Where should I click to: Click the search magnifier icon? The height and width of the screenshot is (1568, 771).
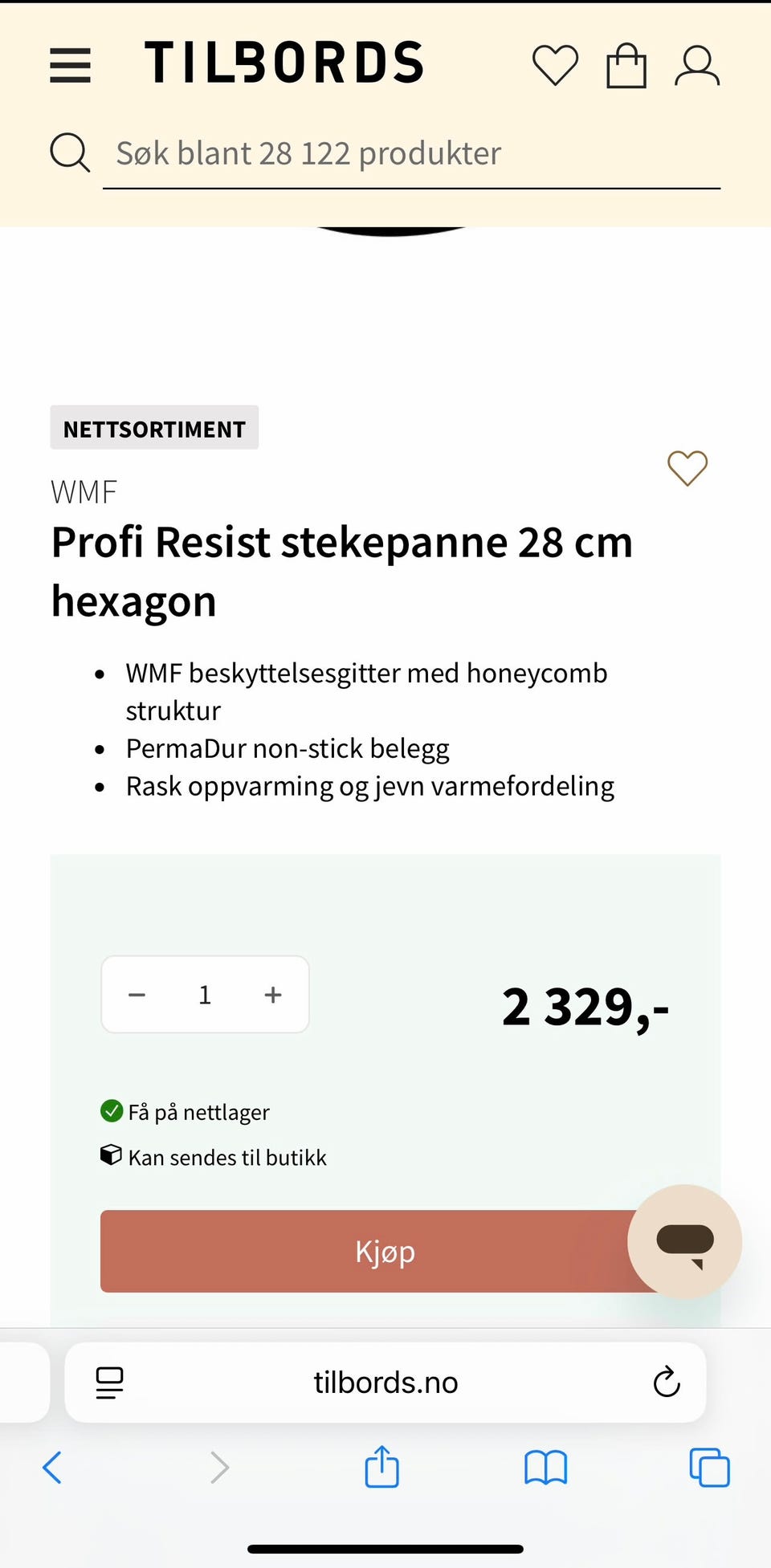(x=69, y=152)
